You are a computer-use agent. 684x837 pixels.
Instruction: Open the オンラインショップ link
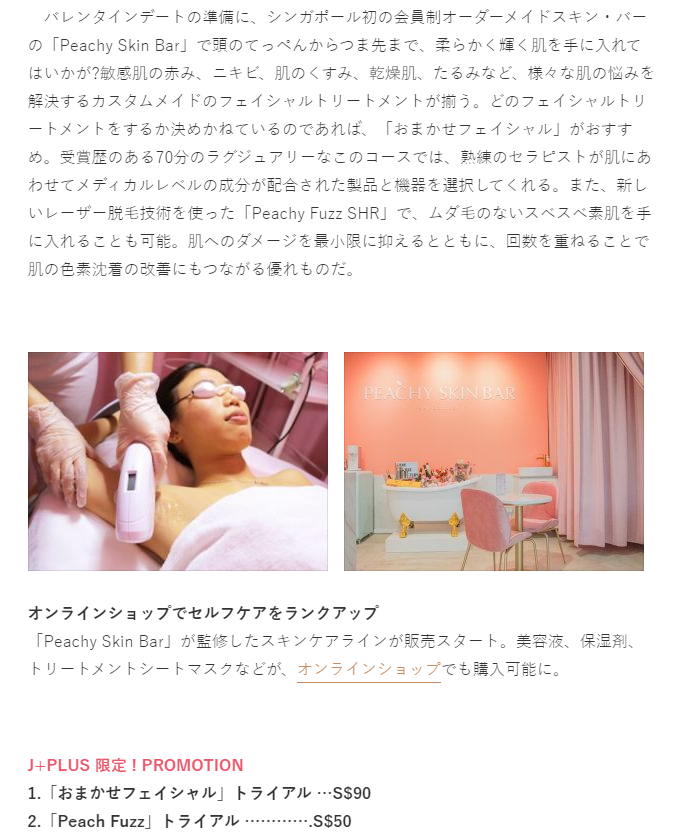[x=369, y=669]
